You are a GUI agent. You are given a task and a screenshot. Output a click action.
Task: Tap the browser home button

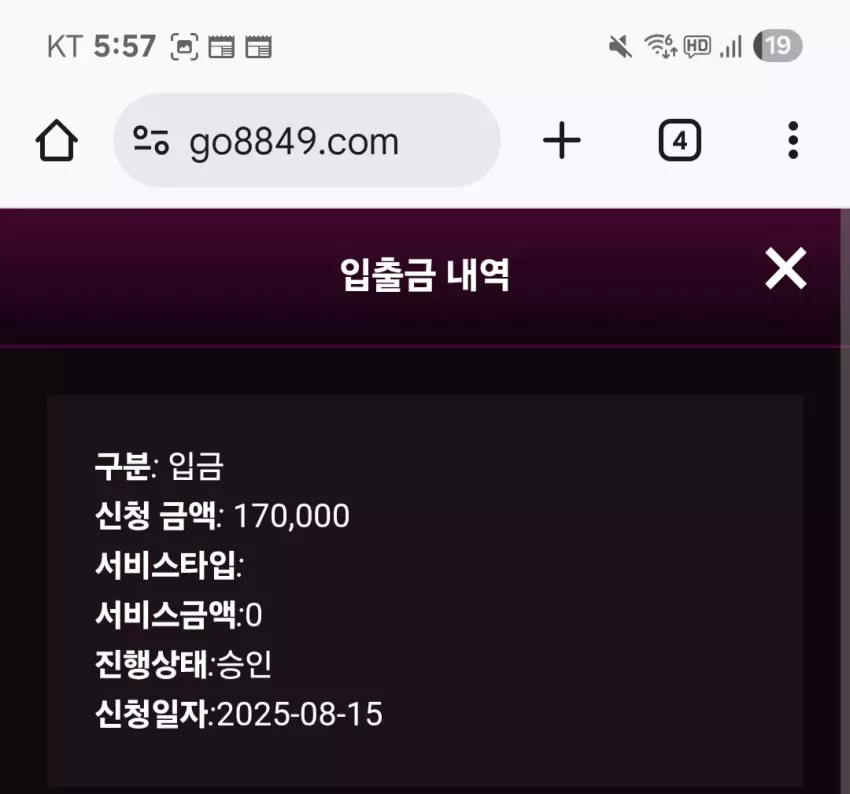(56, 141)
